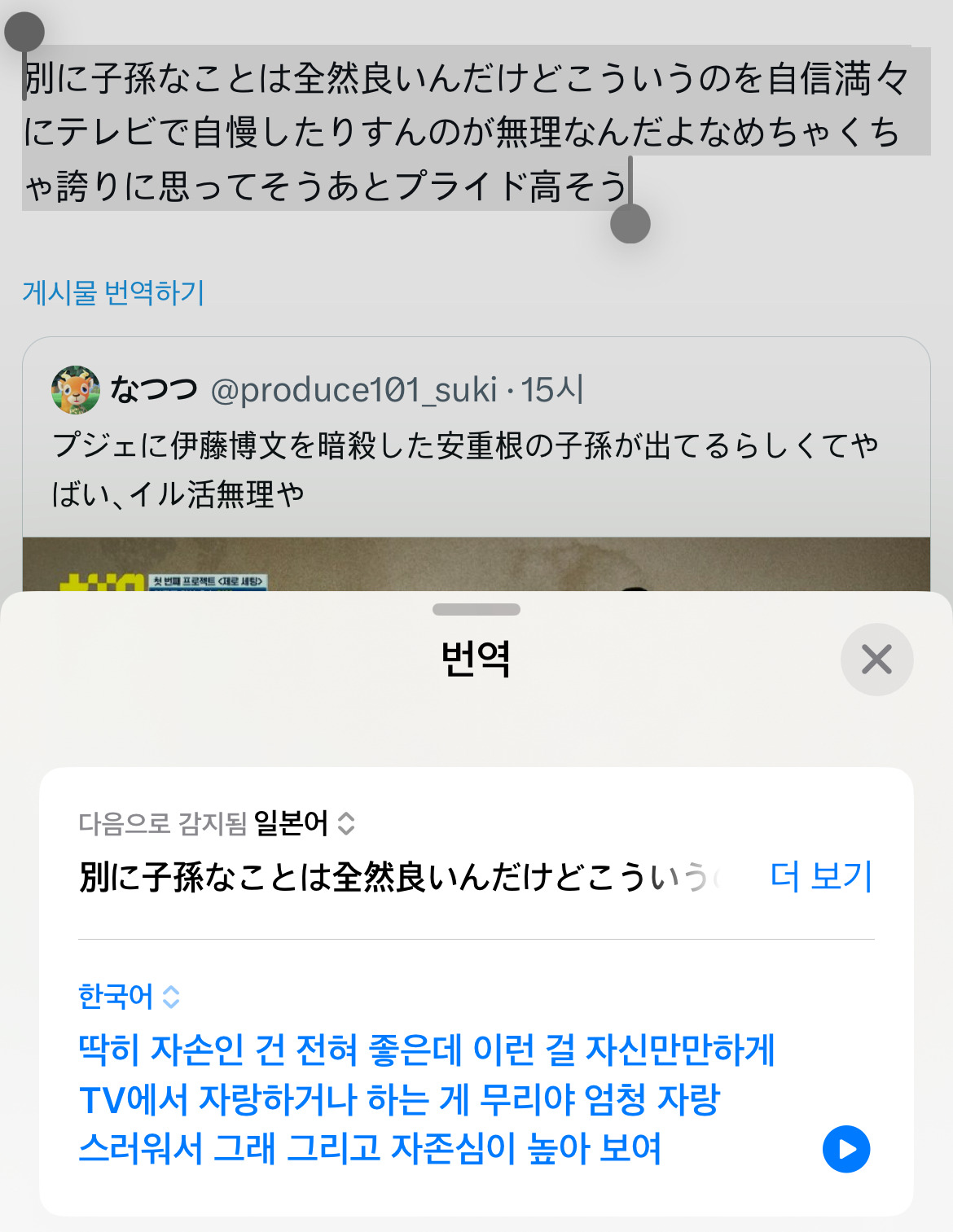Tap 게시물 번역하기 link
This screenshot has height=1232, width=953.
113,292
